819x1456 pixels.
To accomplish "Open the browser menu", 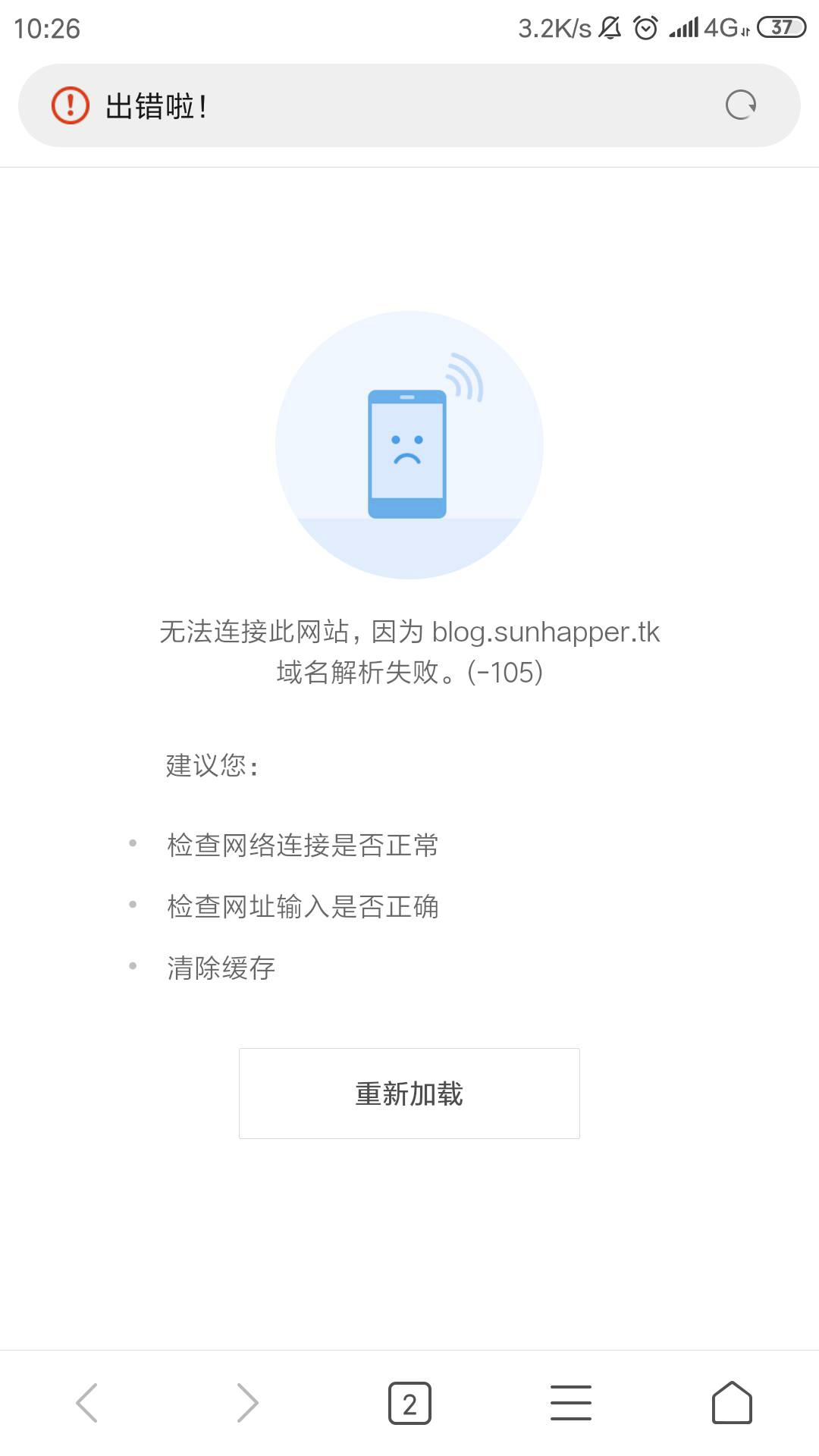I will [x=570, y=1403].
